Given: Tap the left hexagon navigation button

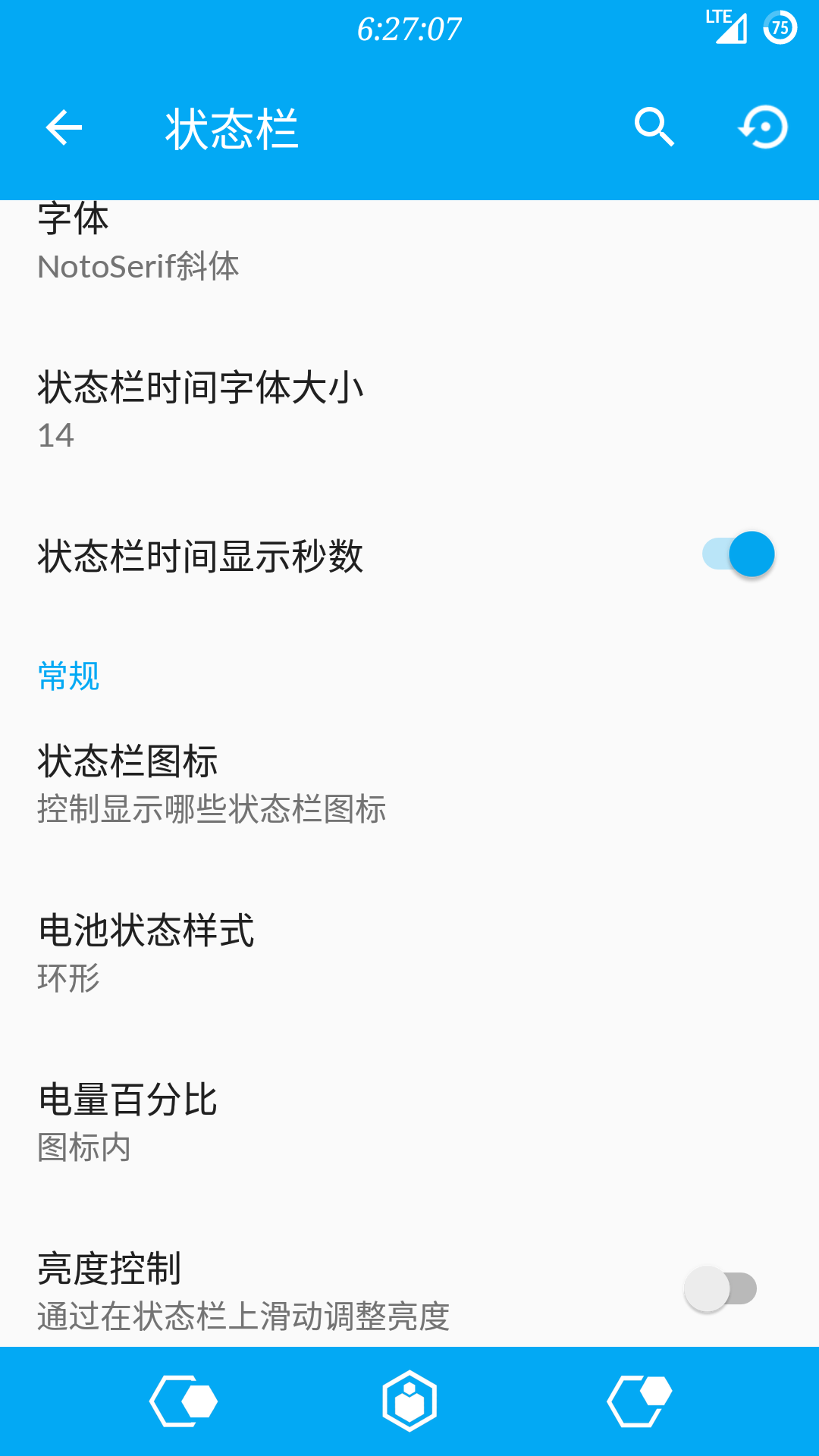Looking at the screenshot, I should pyautogui.click(x=183, y=1401).
